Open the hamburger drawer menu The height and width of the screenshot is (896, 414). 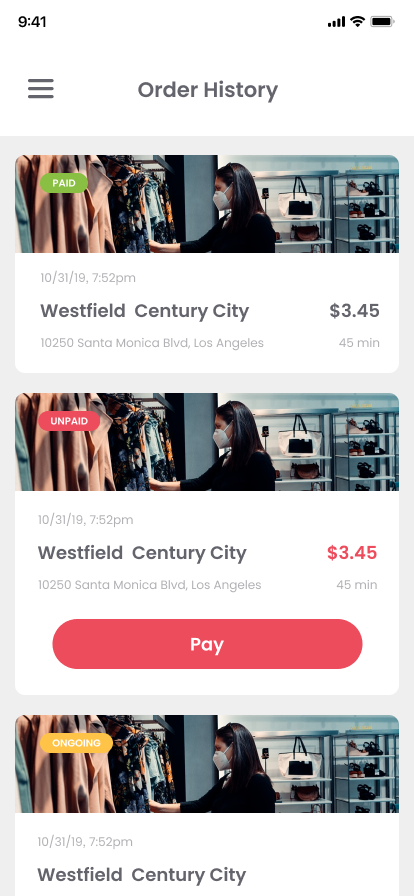41,89
